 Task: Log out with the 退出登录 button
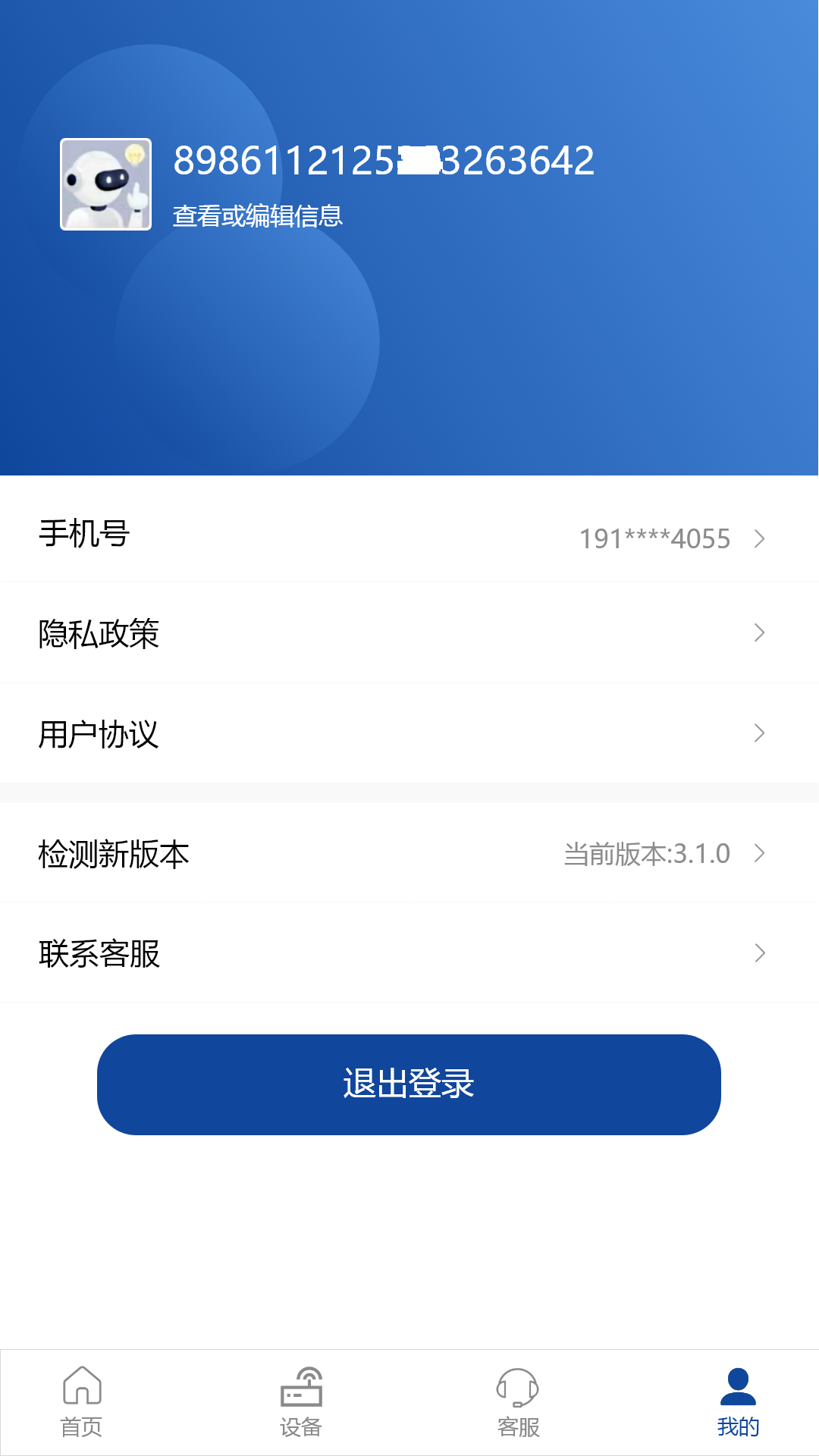(x=409, y=1084)
